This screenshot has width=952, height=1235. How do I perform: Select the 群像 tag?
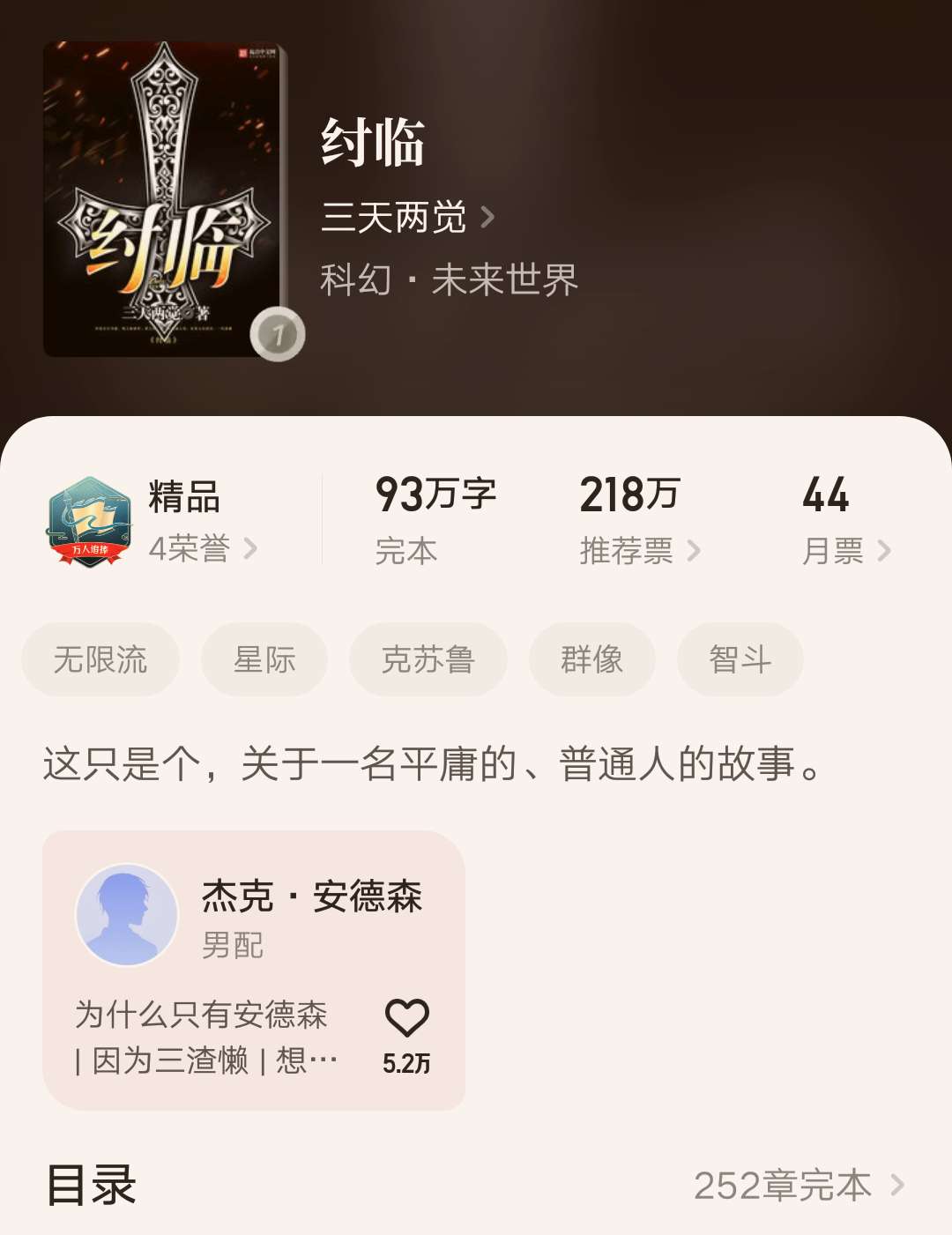592,659
